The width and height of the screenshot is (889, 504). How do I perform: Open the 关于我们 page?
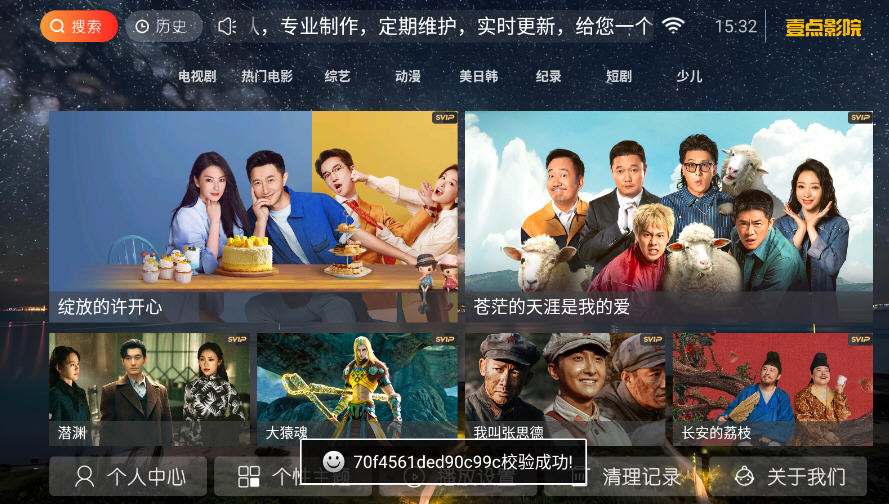(788, 477)
